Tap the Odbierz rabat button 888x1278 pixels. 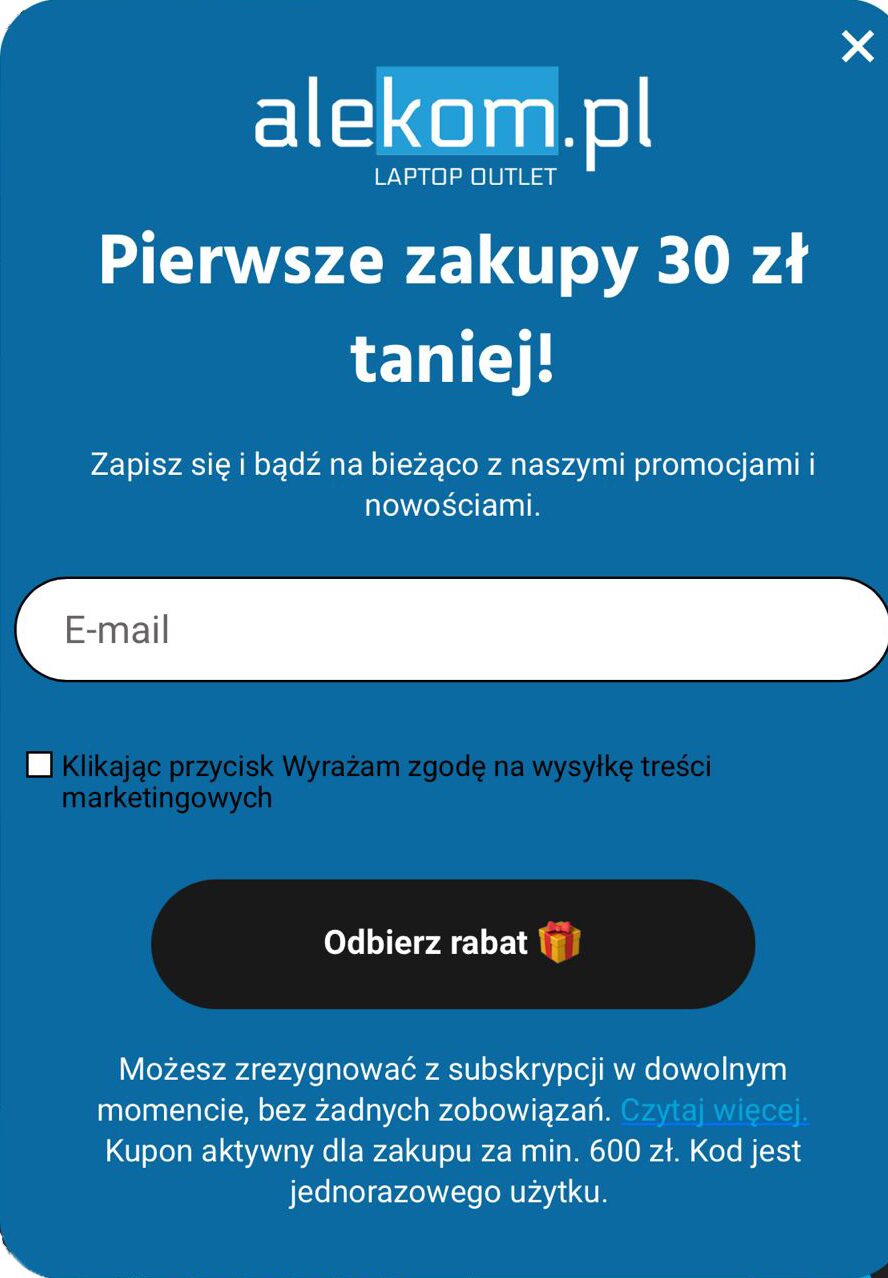452,943
